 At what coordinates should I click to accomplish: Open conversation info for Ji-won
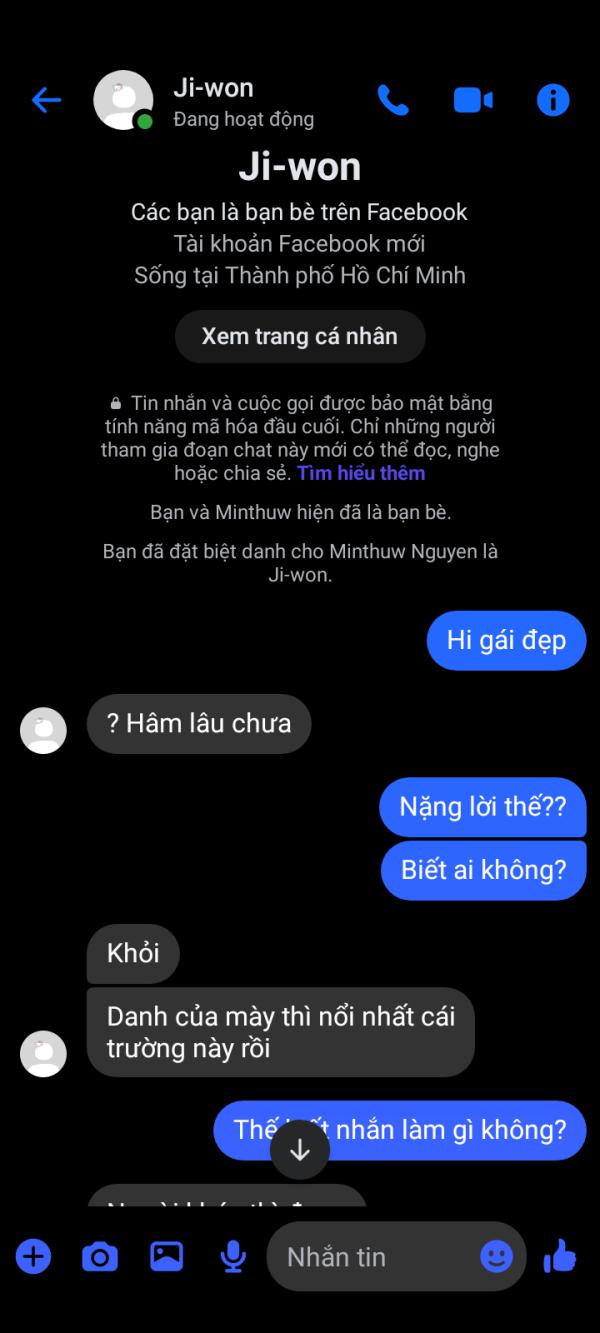pyautogui.click(x=553, y=100)
